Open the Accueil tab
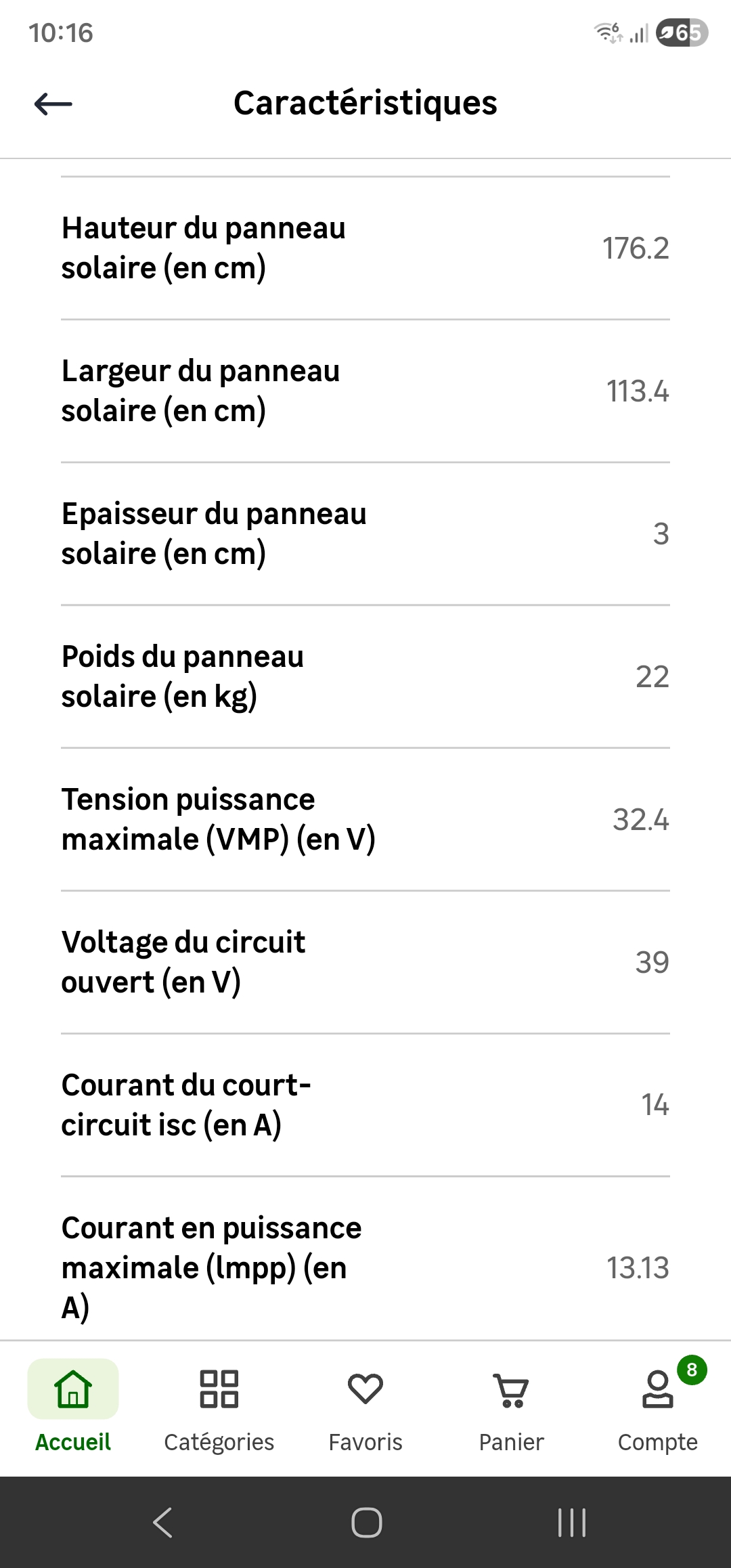 73,1406
